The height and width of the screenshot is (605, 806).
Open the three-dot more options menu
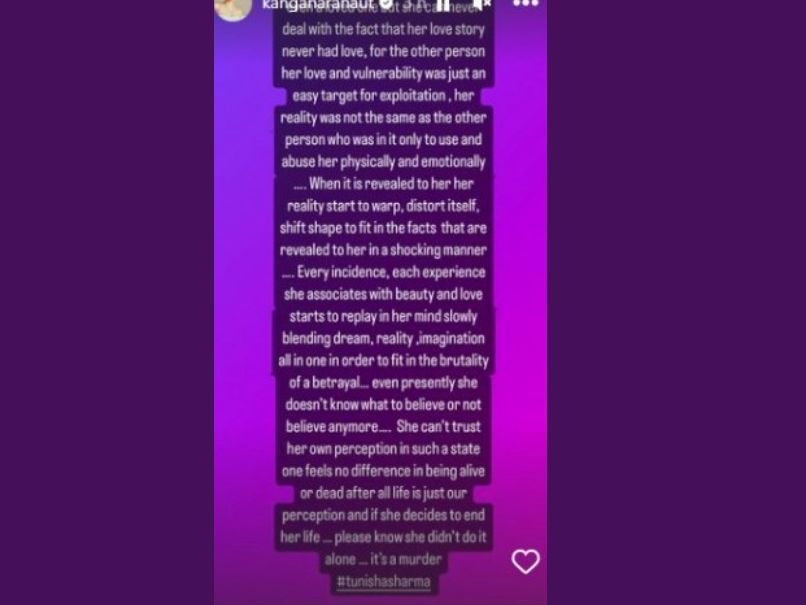point(525,4)
